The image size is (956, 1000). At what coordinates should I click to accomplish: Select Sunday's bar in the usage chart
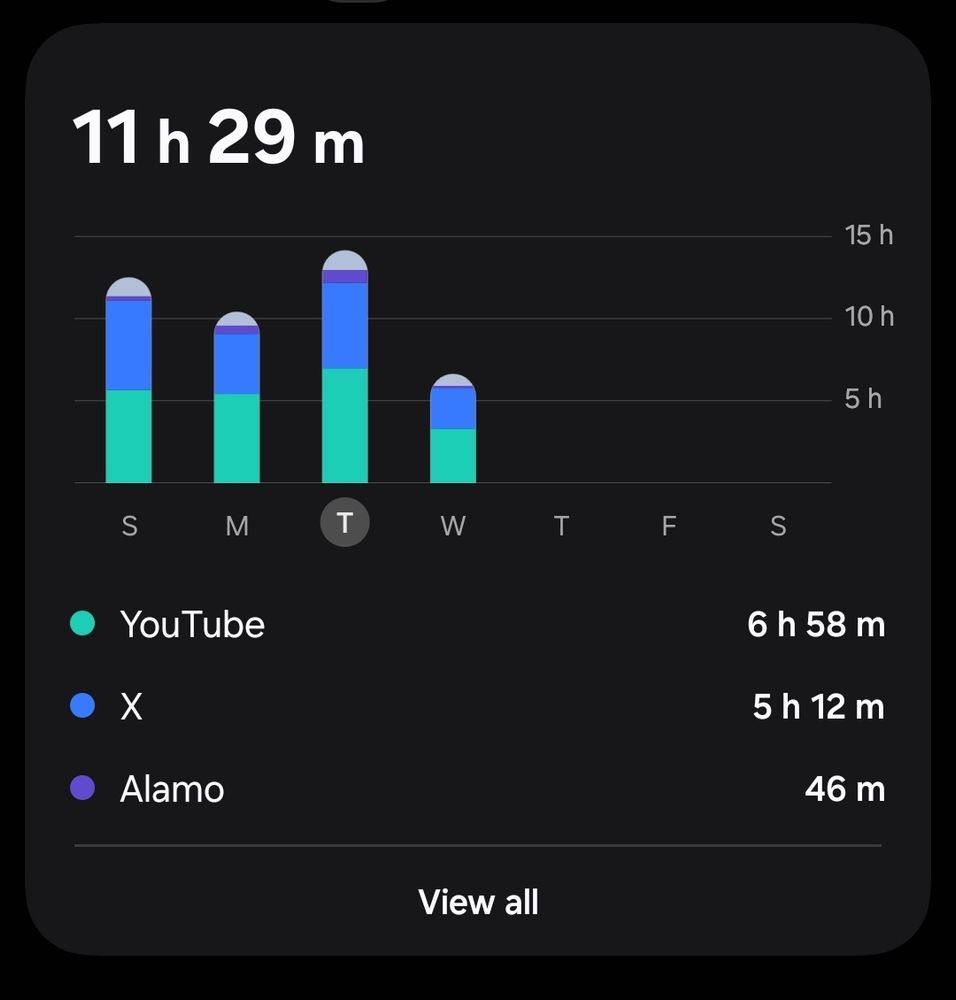pos(129,390)
